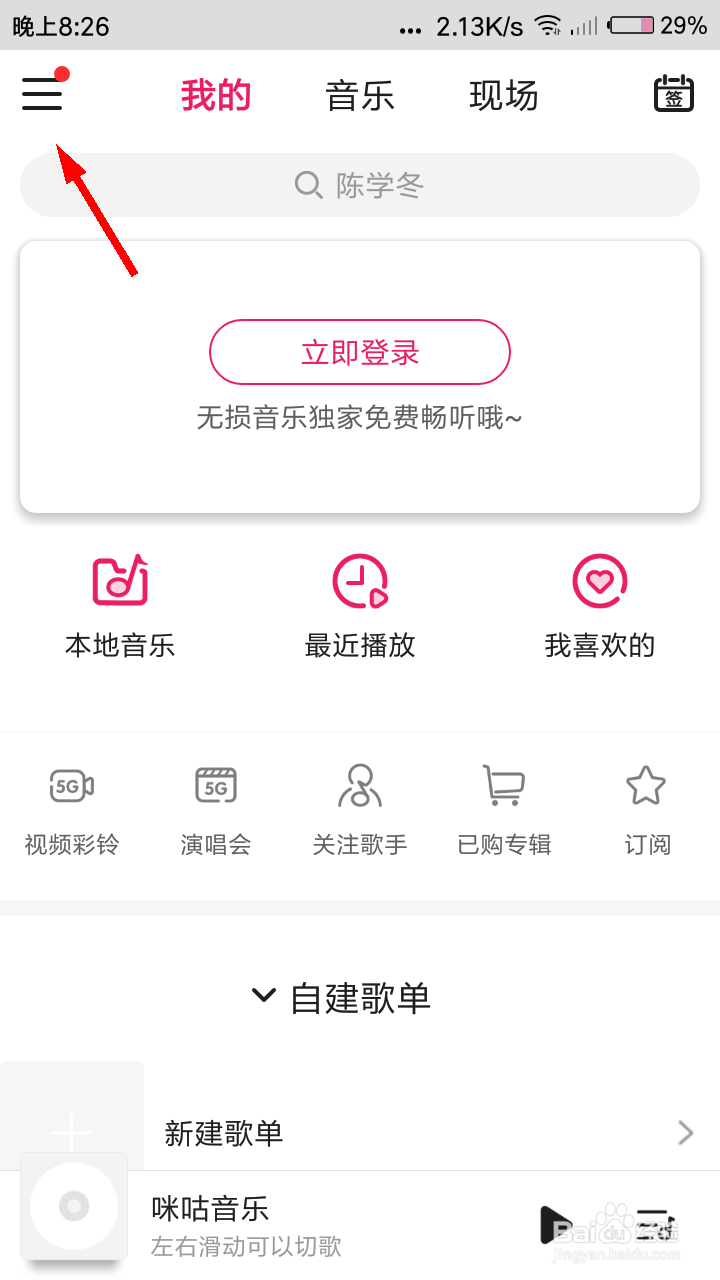Select the 我的 tab

click(216, 96)
